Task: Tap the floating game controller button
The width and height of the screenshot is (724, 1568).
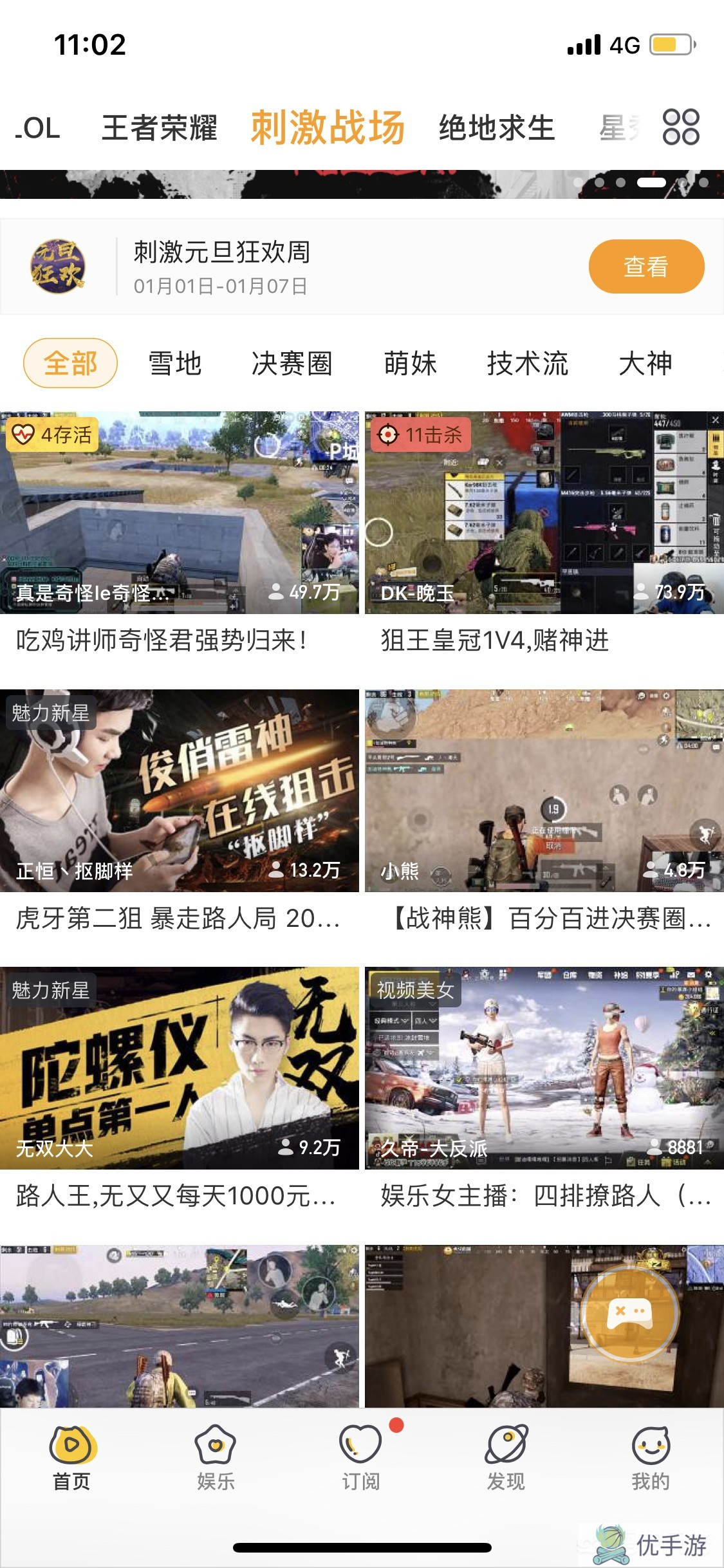Action: (629, 1313)
